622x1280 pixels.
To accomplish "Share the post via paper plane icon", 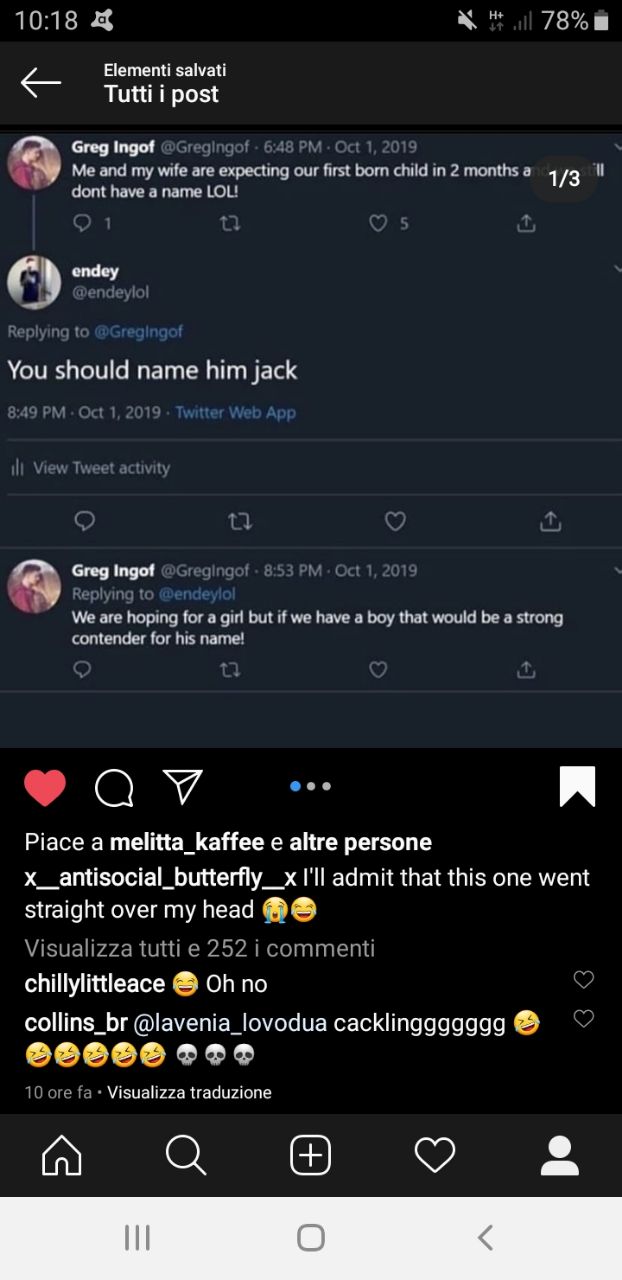I will coord(183,787).
